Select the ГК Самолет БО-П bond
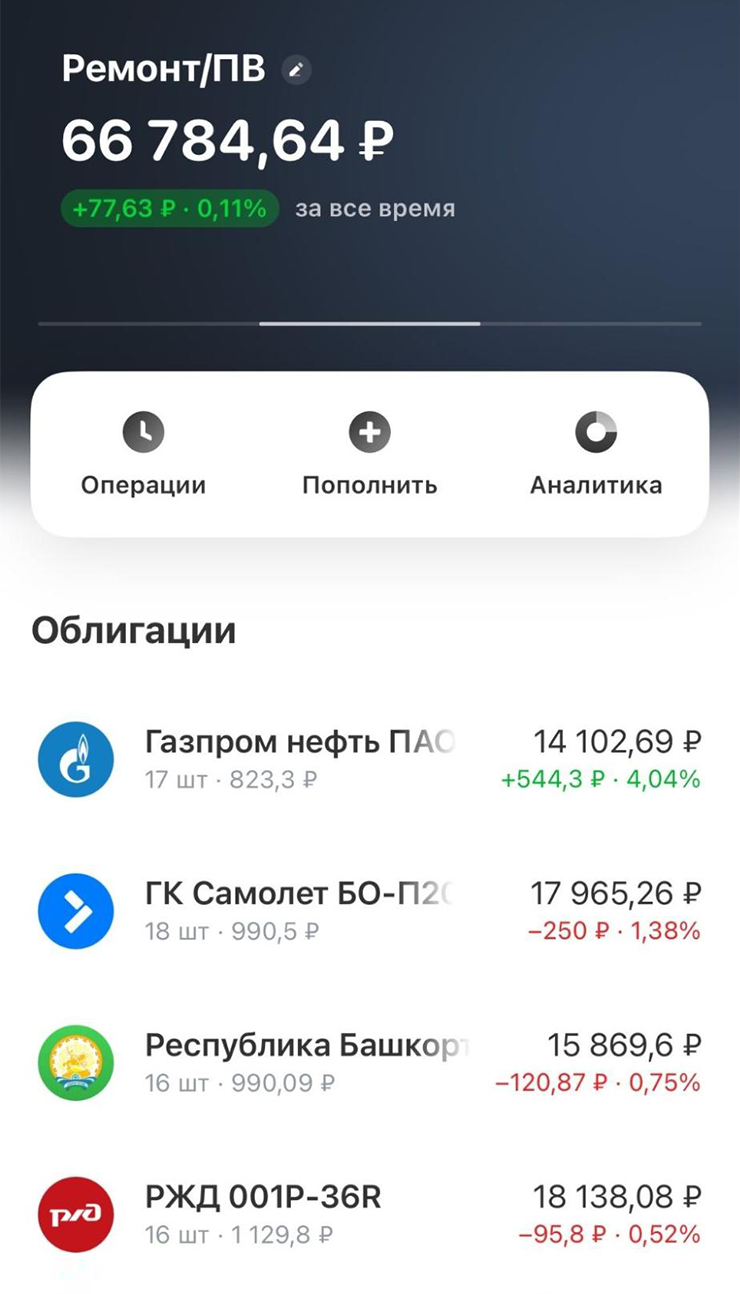The image size is (740, 1294). tap(369, 910)
